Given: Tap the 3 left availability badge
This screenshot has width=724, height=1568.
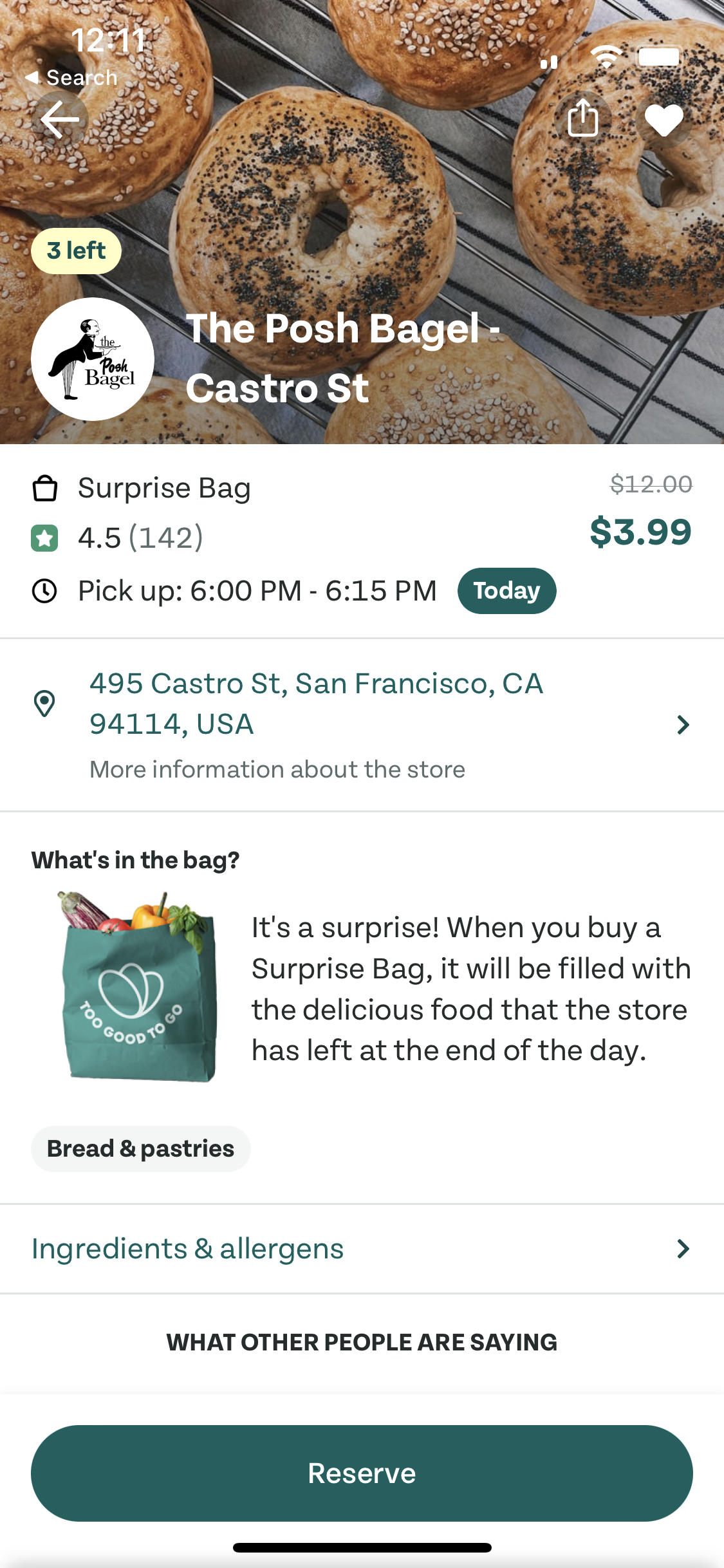Looking at the screenshot, I should click(x=75, y=251).
